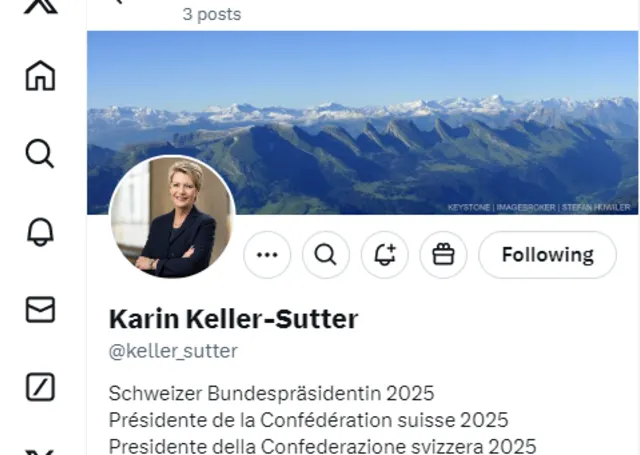This screenshot has height=455, width=640.
Task: Open Notifications in the sidebar
Action: point(40,232)
